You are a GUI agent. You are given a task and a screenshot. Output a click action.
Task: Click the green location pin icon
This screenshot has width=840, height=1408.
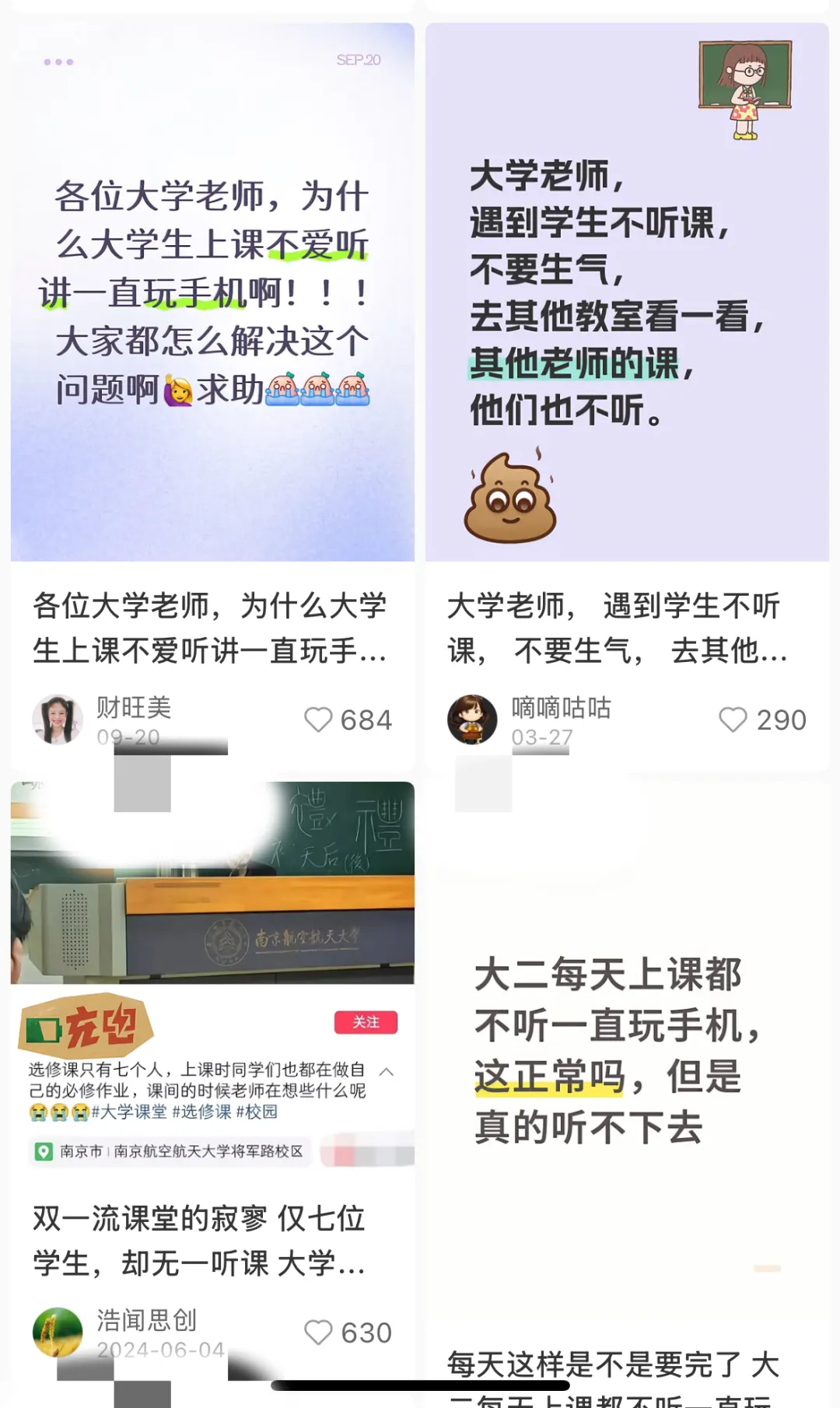(x=44, y=1152)
